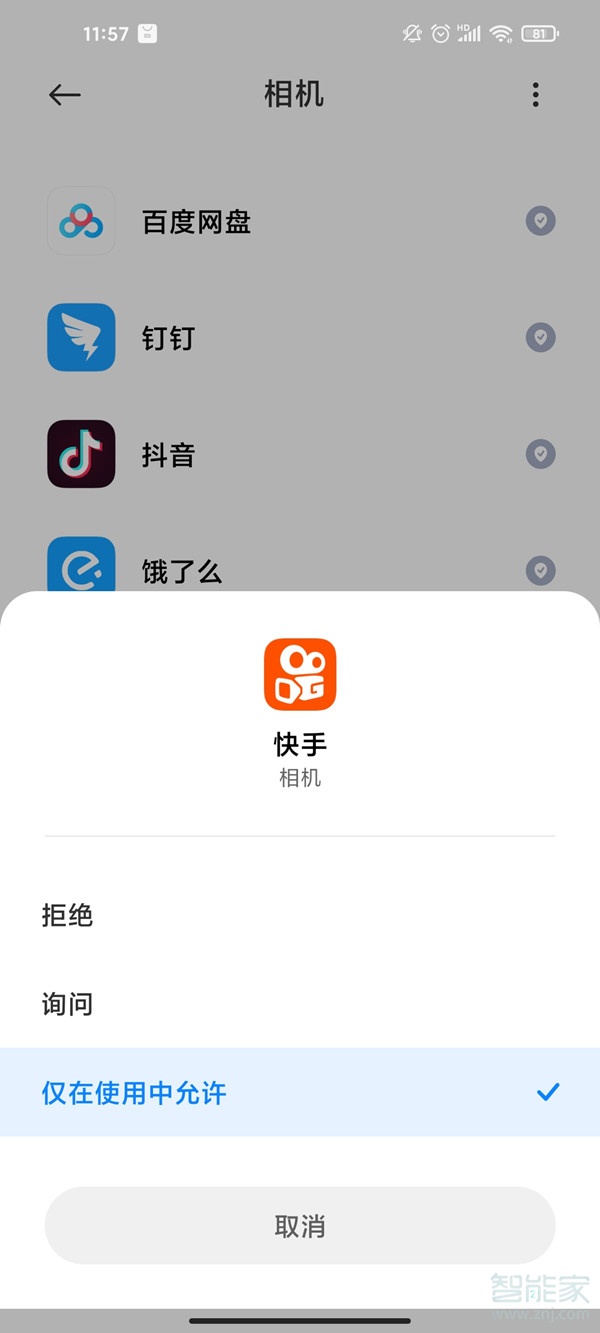
Task: Tap 取消 to dismiss the dialog
Action: (x=300, y=1226)
